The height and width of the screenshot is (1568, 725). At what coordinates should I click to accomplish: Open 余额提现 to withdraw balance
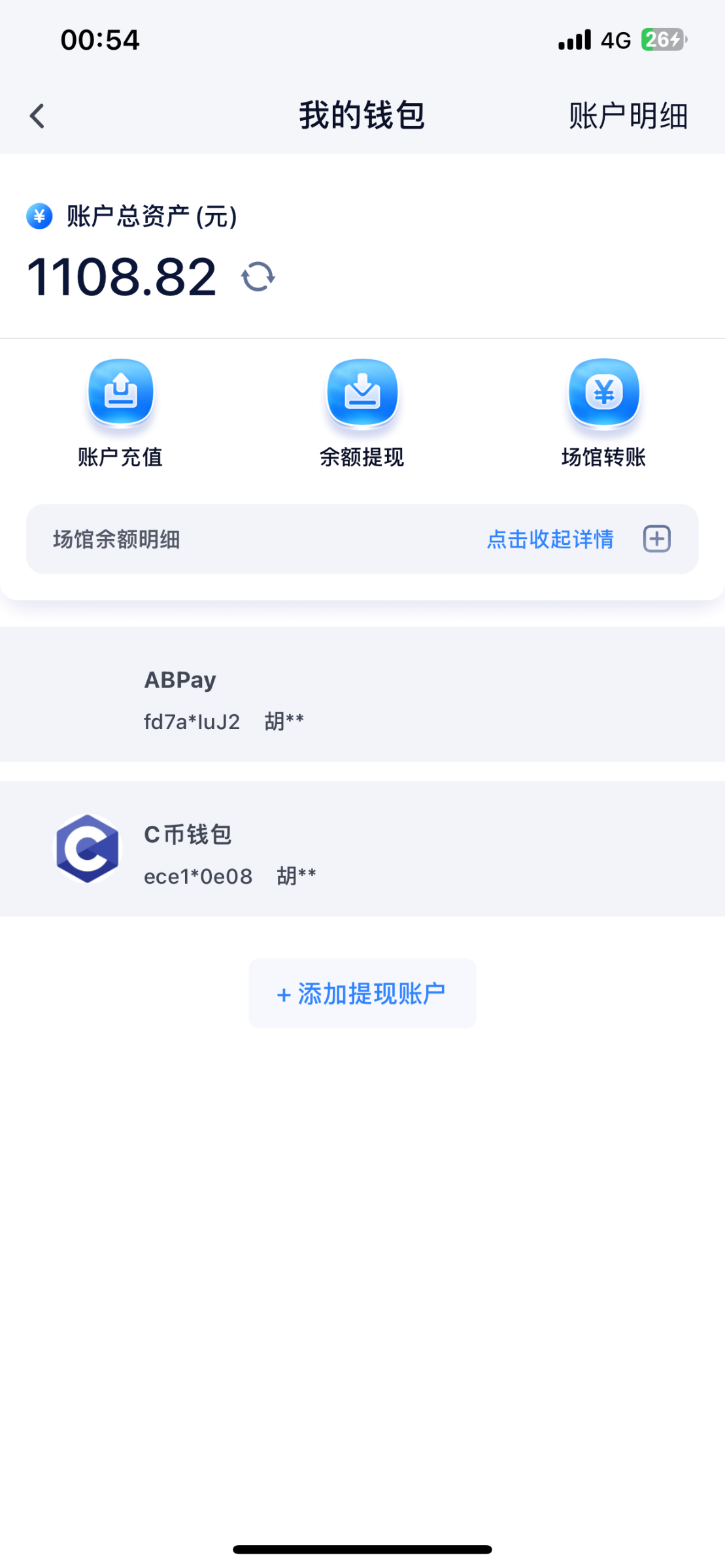click(x=362, y=413)
